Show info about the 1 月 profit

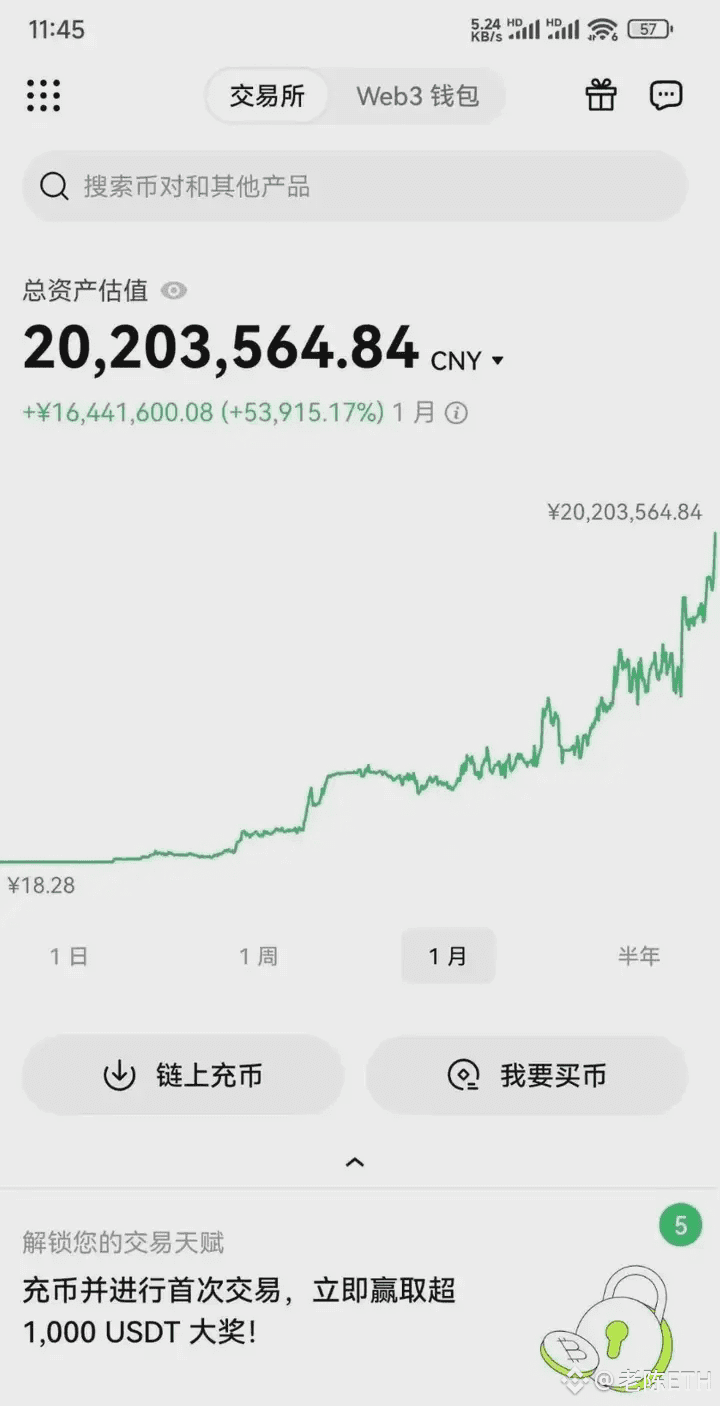[456, 413]
